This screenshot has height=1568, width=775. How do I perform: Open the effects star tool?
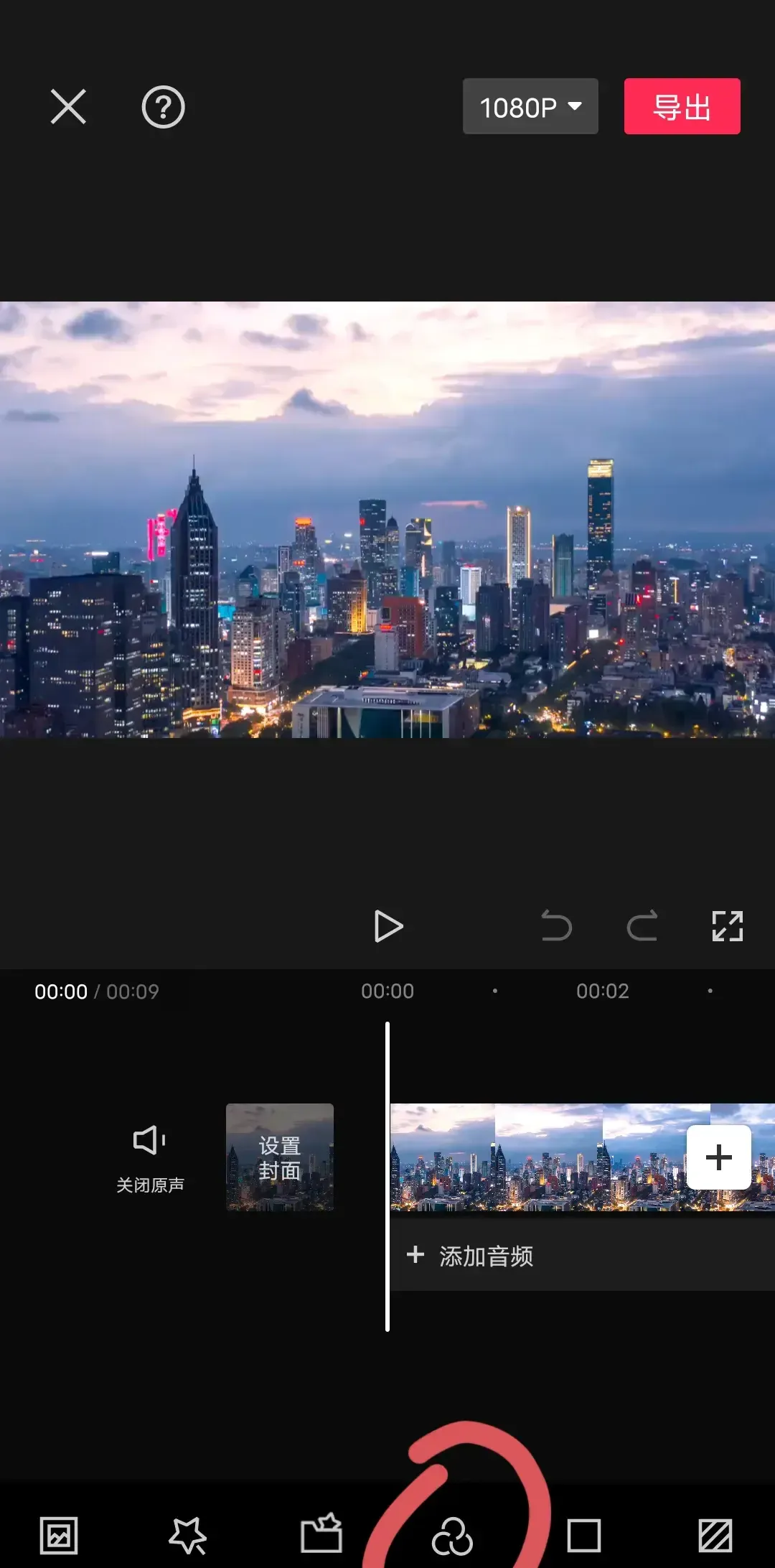click(188, 1536)
